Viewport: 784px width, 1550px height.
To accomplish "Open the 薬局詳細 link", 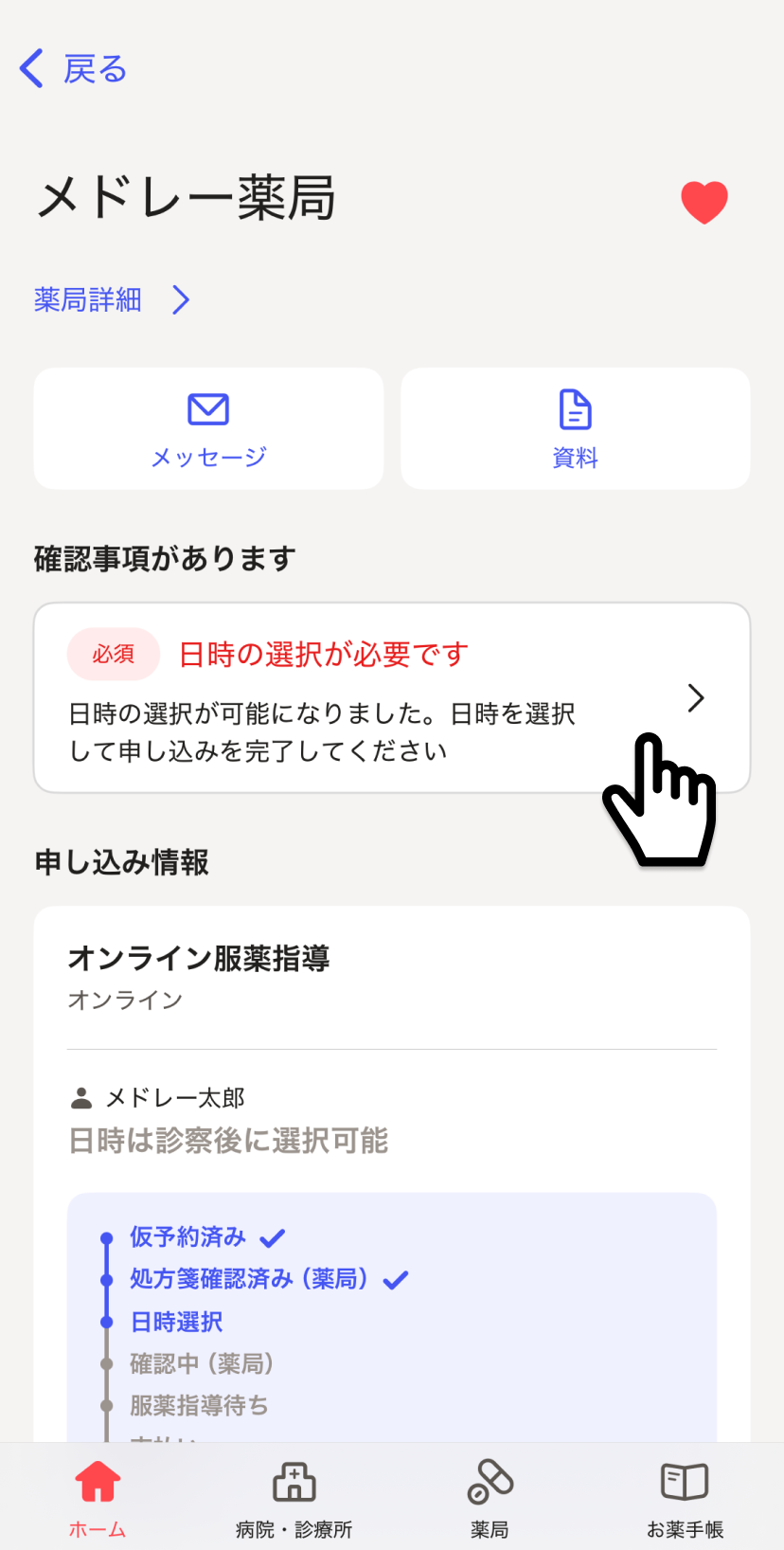I will pyautogui.click(x=112, y=300).
